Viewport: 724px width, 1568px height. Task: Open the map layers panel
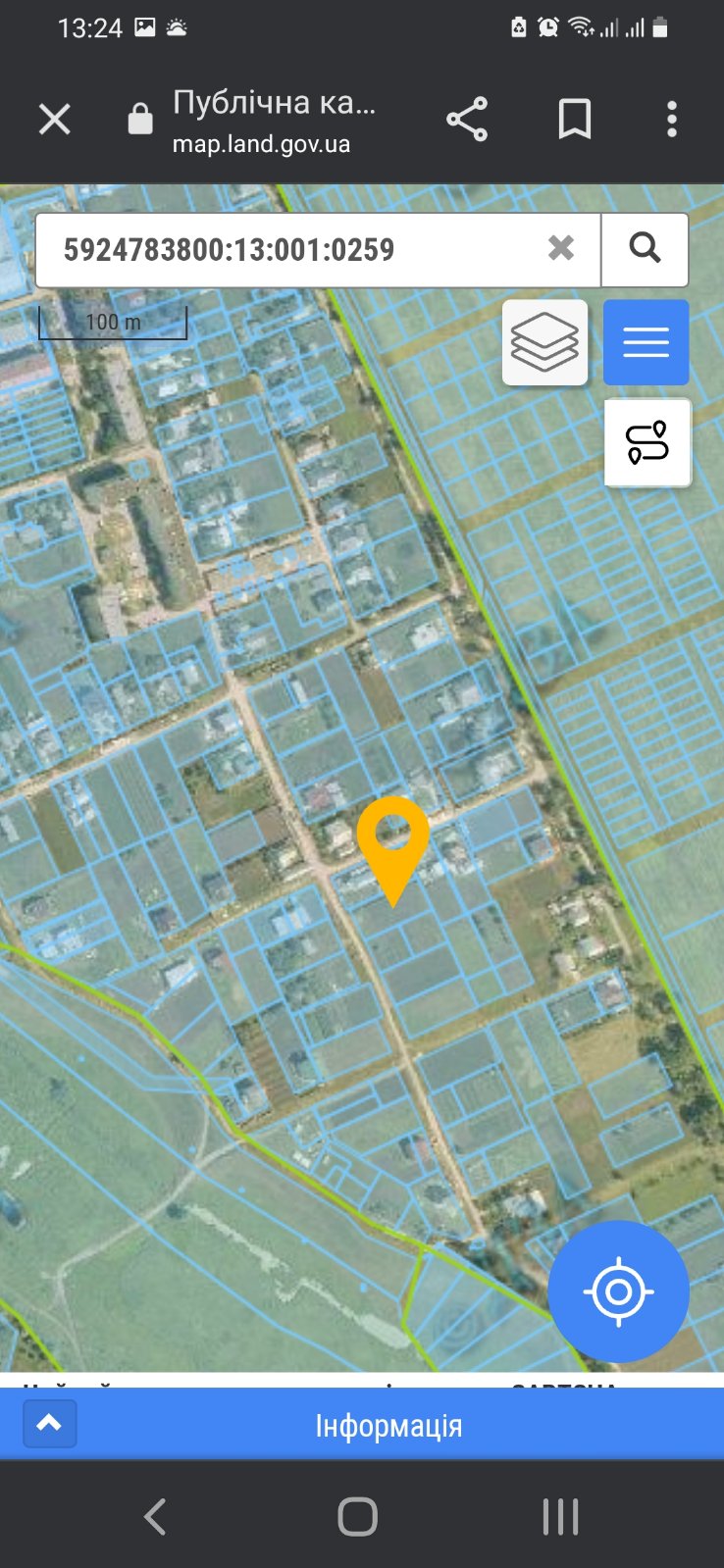[545, 342]
